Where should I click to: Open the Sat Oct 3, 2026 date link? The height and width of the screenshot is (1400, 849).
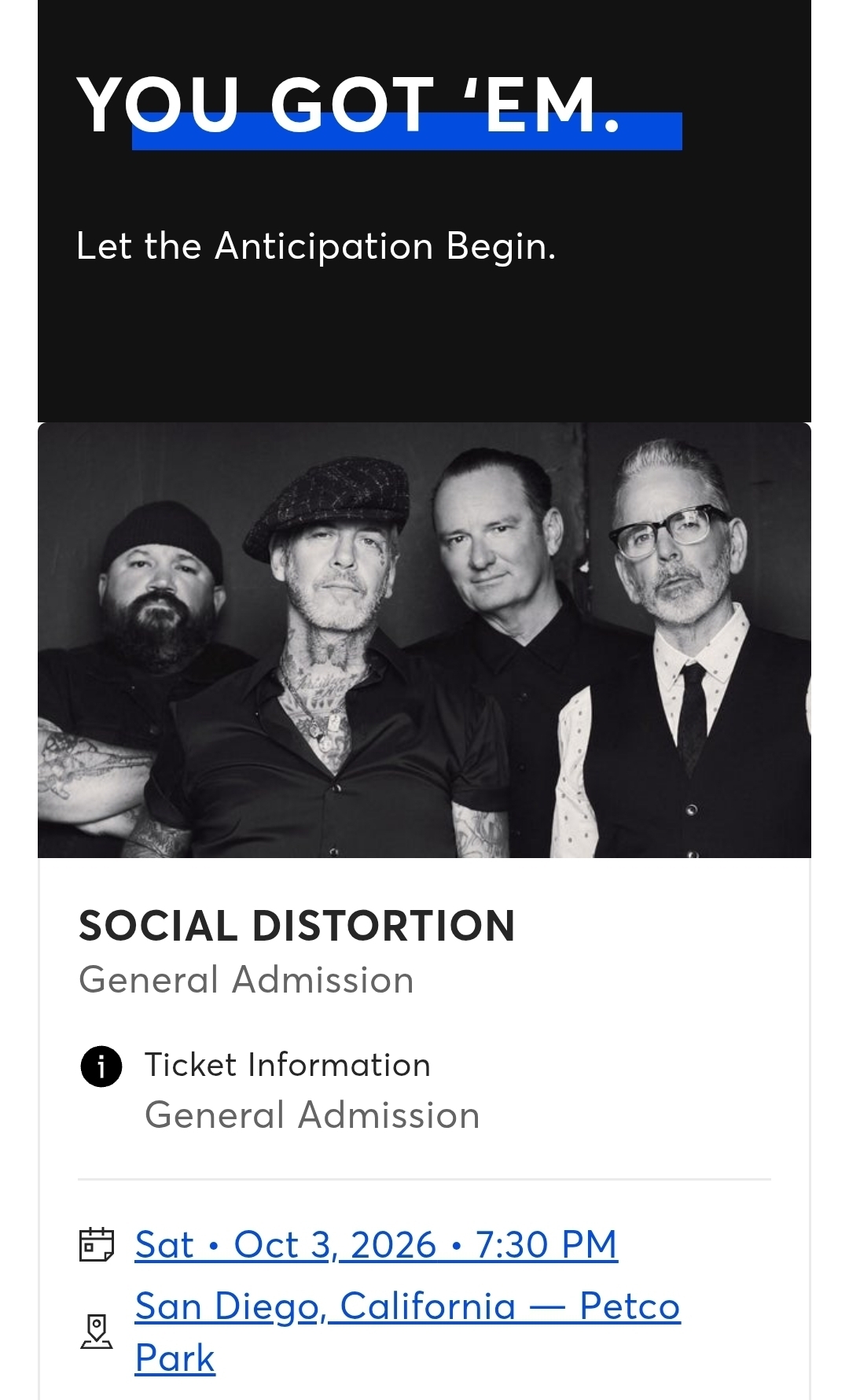[x=376, y=1245]
